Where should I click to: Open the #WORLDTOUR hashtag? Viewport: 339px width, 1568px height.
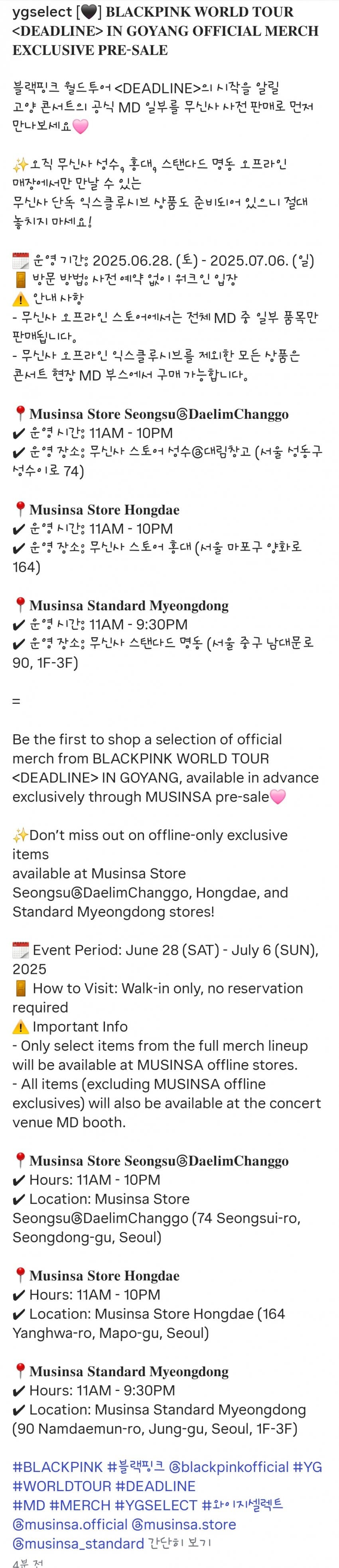pyautogui.click(x=61, y=1486)
